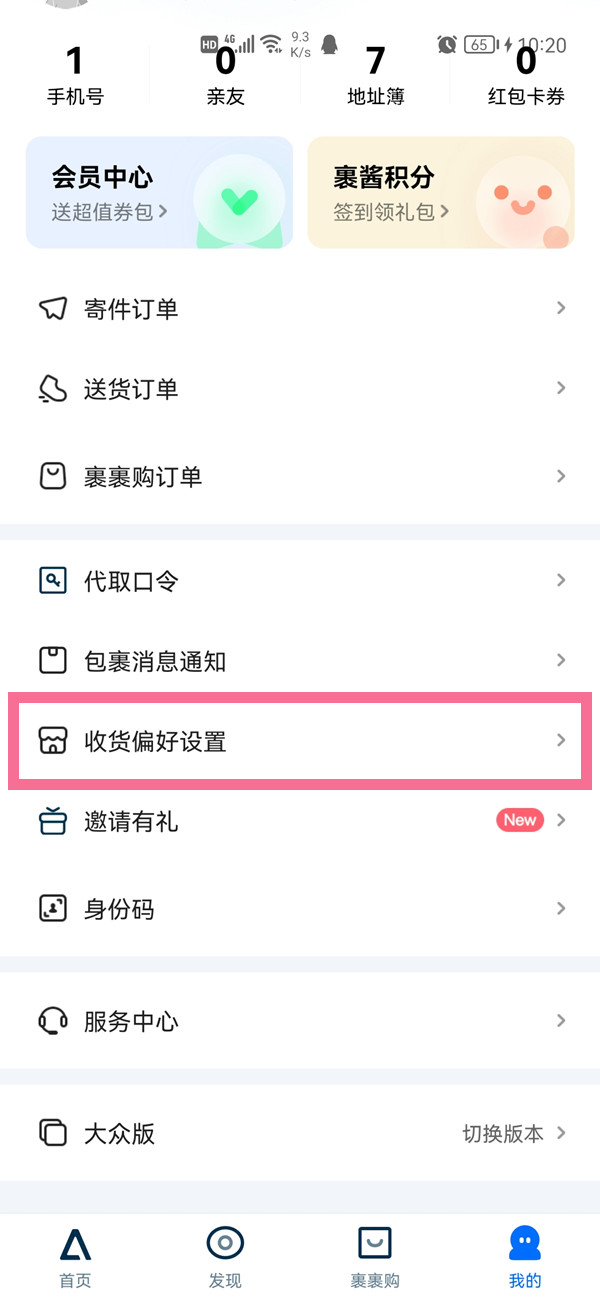View 裹裹购订单
The height and width of the screenshot is (1300, 600).
click(x=300, y=476)
